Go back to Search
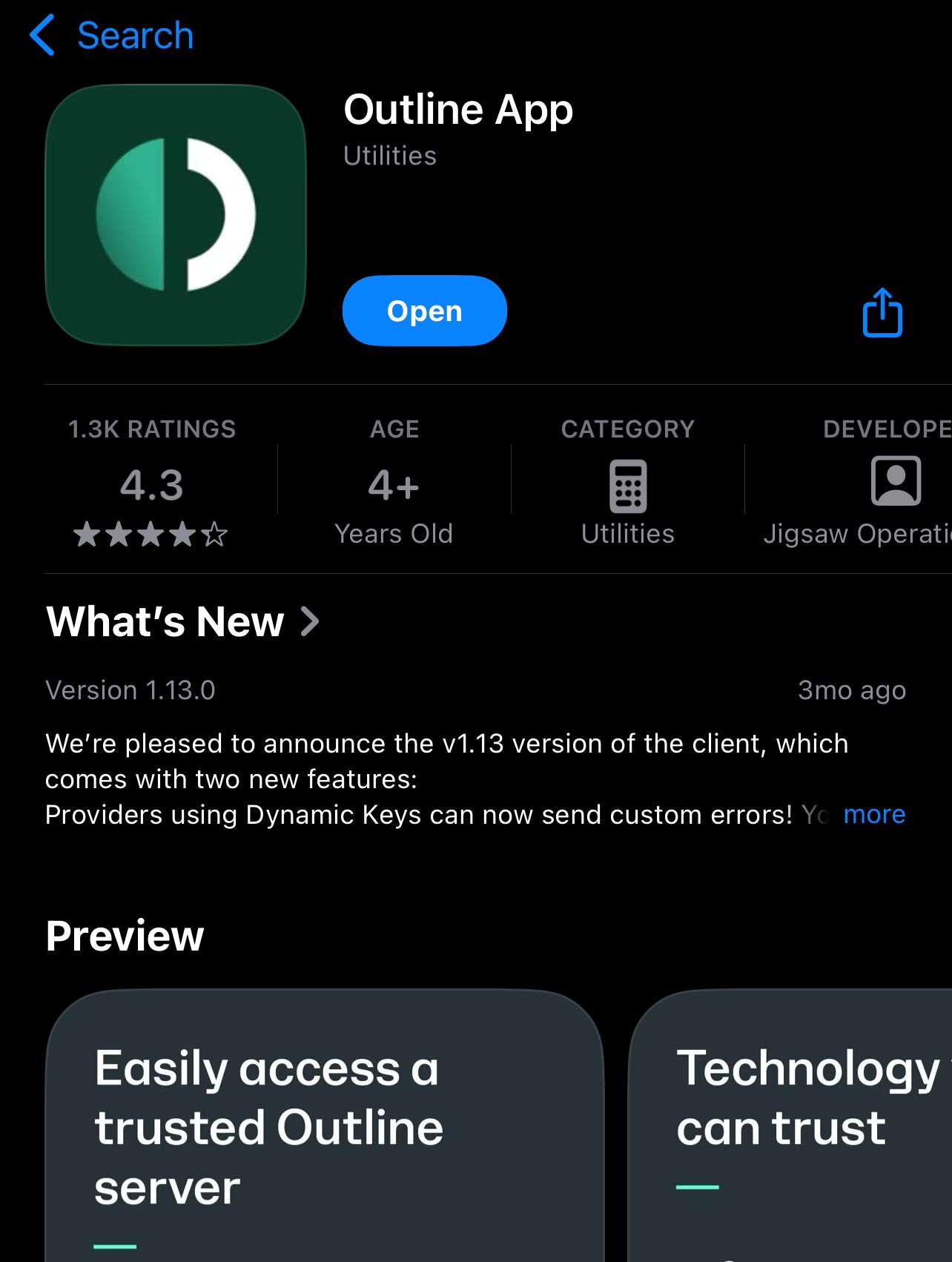952x1262 pixels. pos(111,36)
